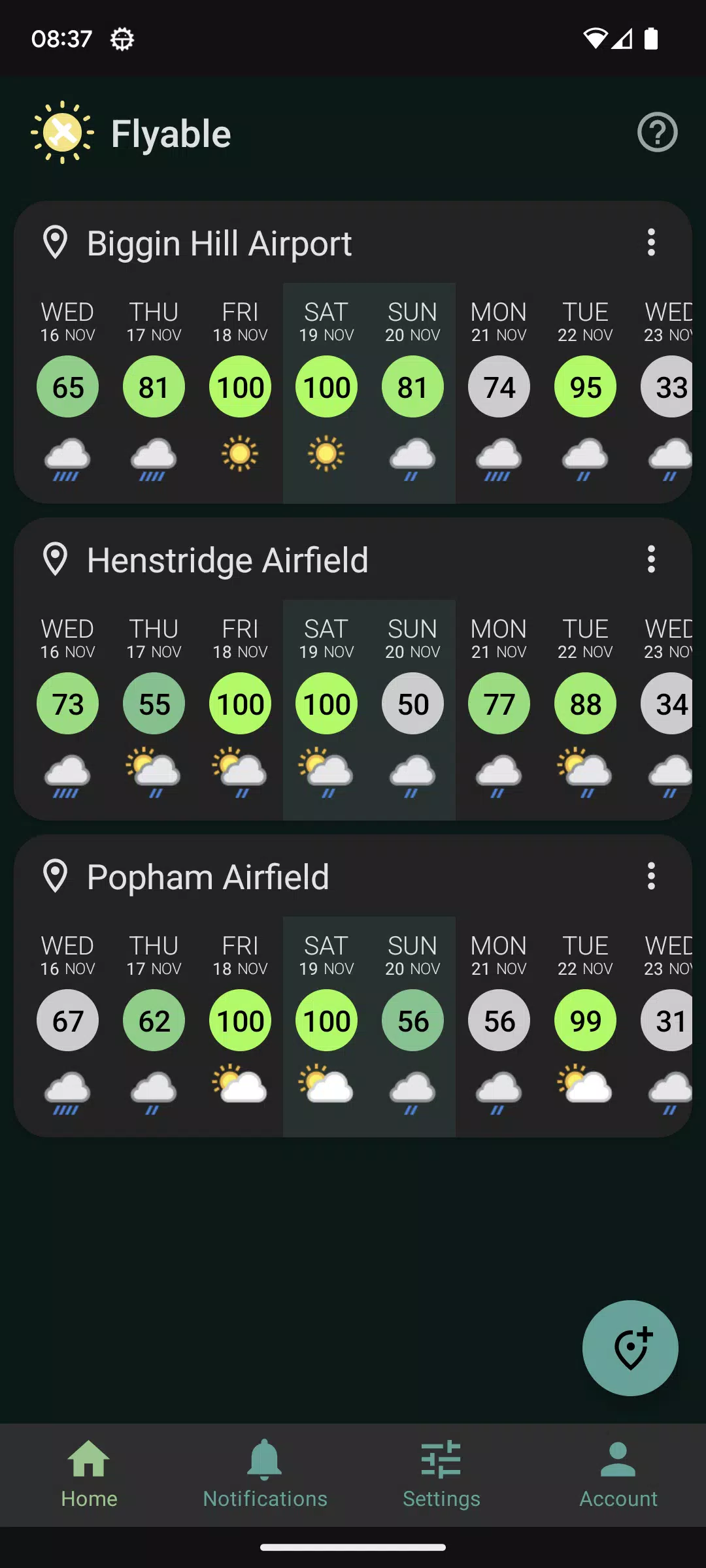Open overflow menu for Biggin Hill Airport

pos(651,242)
